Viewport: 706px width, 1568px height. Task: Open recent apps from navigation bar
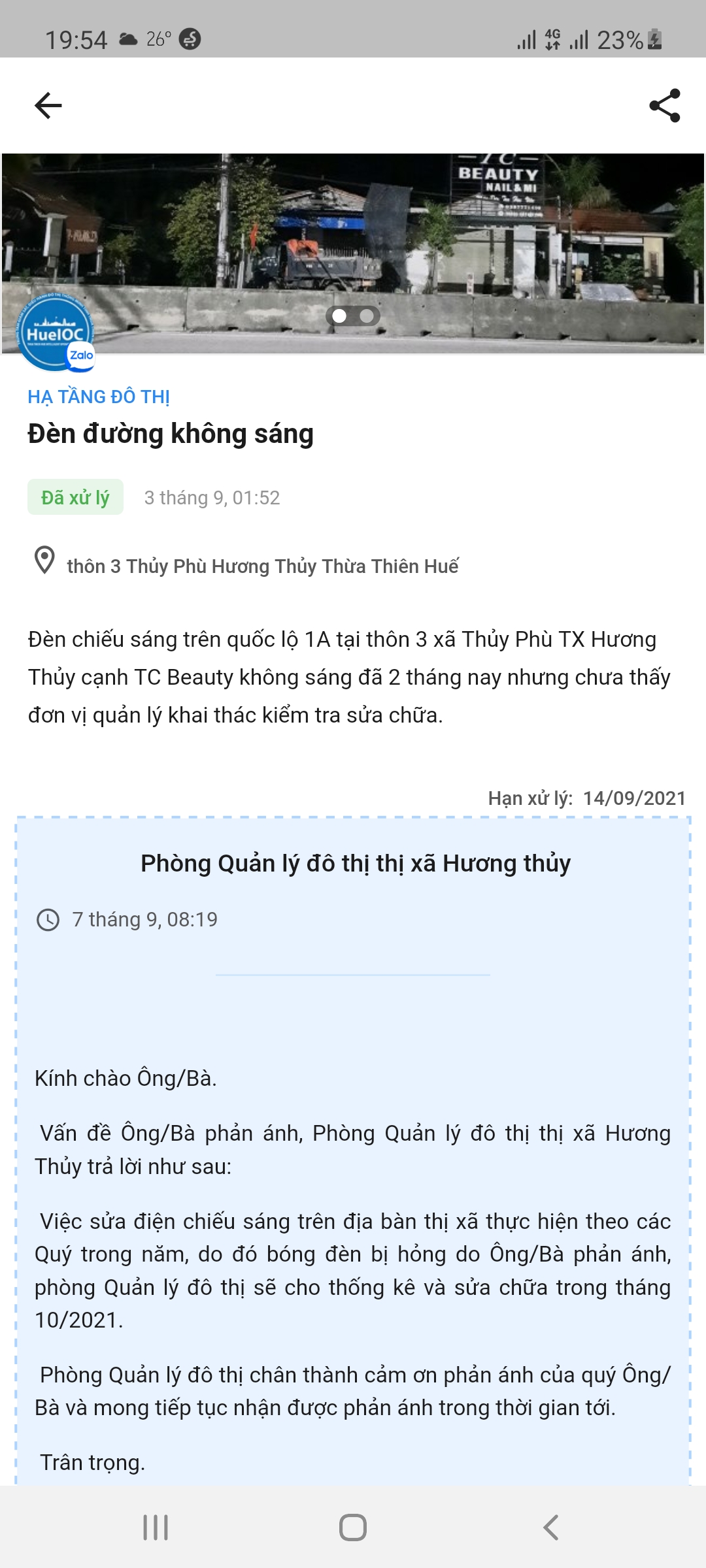click(x=156, y=1527)
